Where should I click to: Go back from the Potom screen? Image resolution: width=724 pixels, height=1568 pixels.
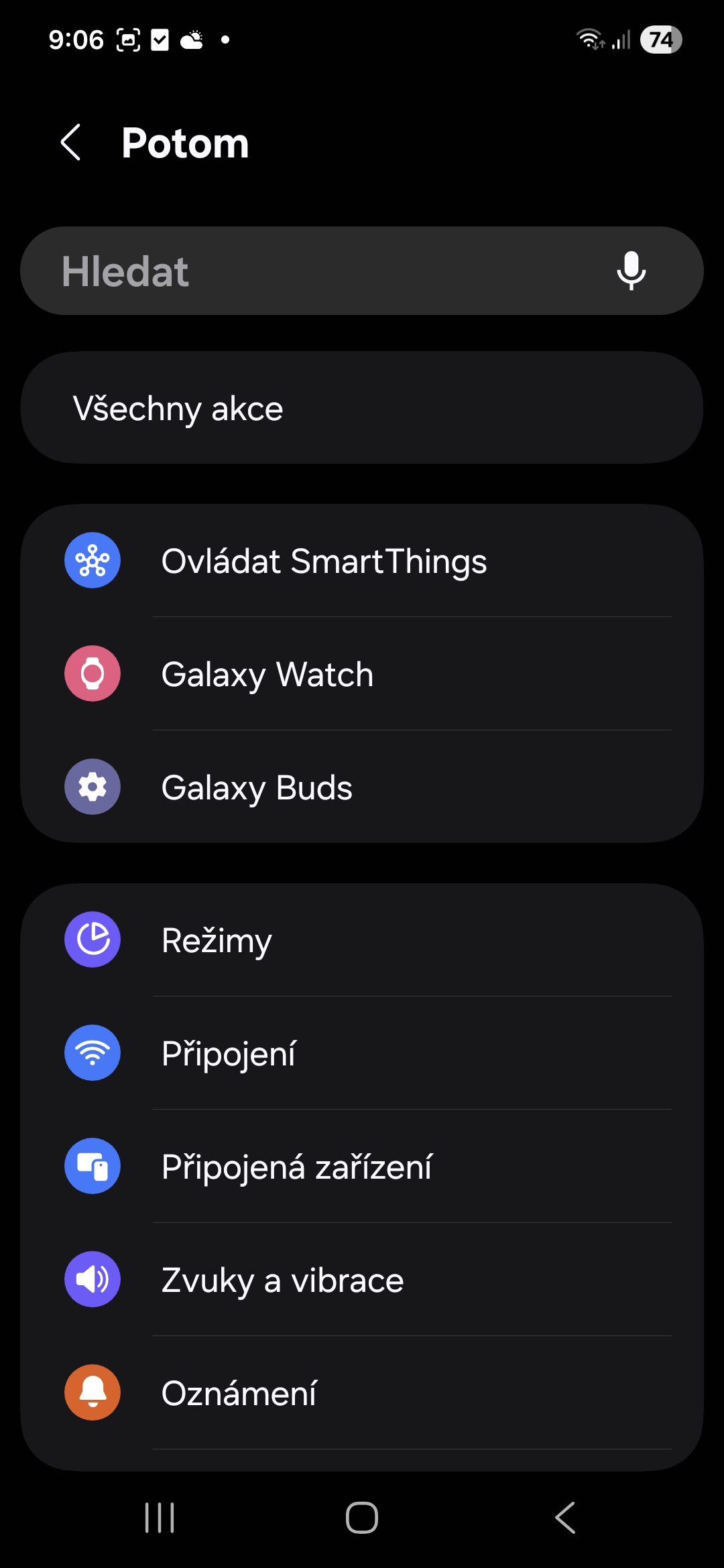(x=71, y=143)
